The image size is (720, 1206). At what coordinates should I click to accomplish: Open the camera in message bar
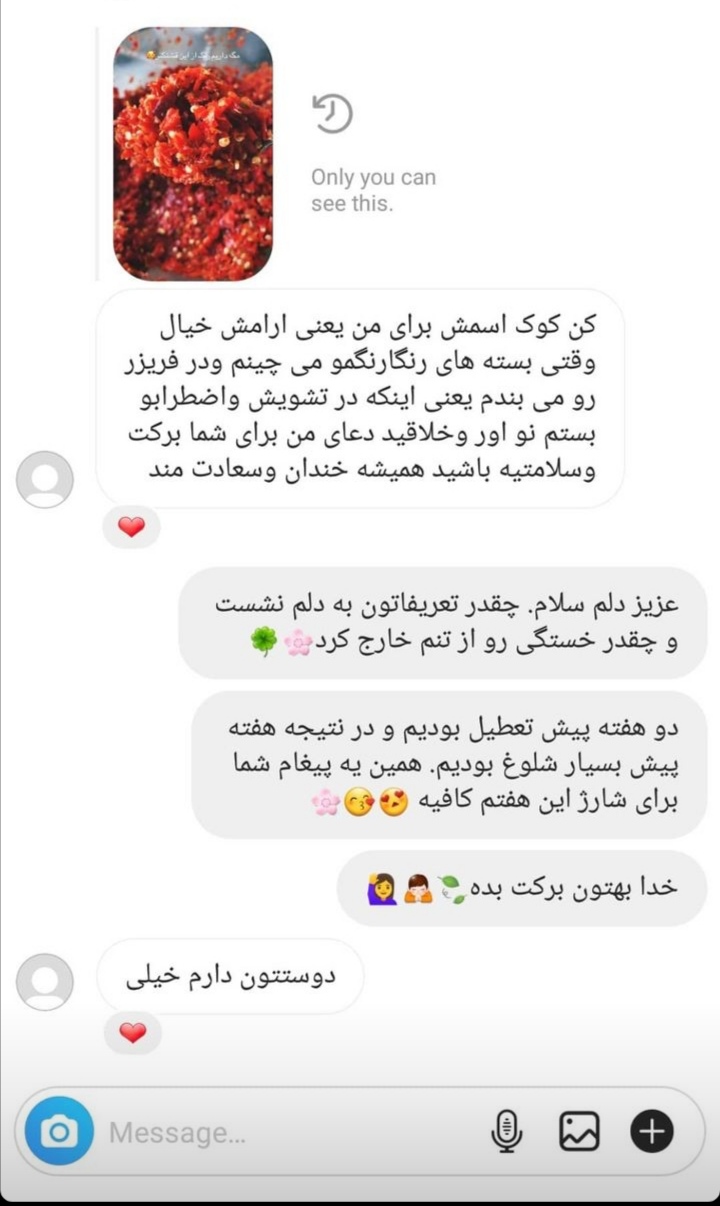point(58,1131)
